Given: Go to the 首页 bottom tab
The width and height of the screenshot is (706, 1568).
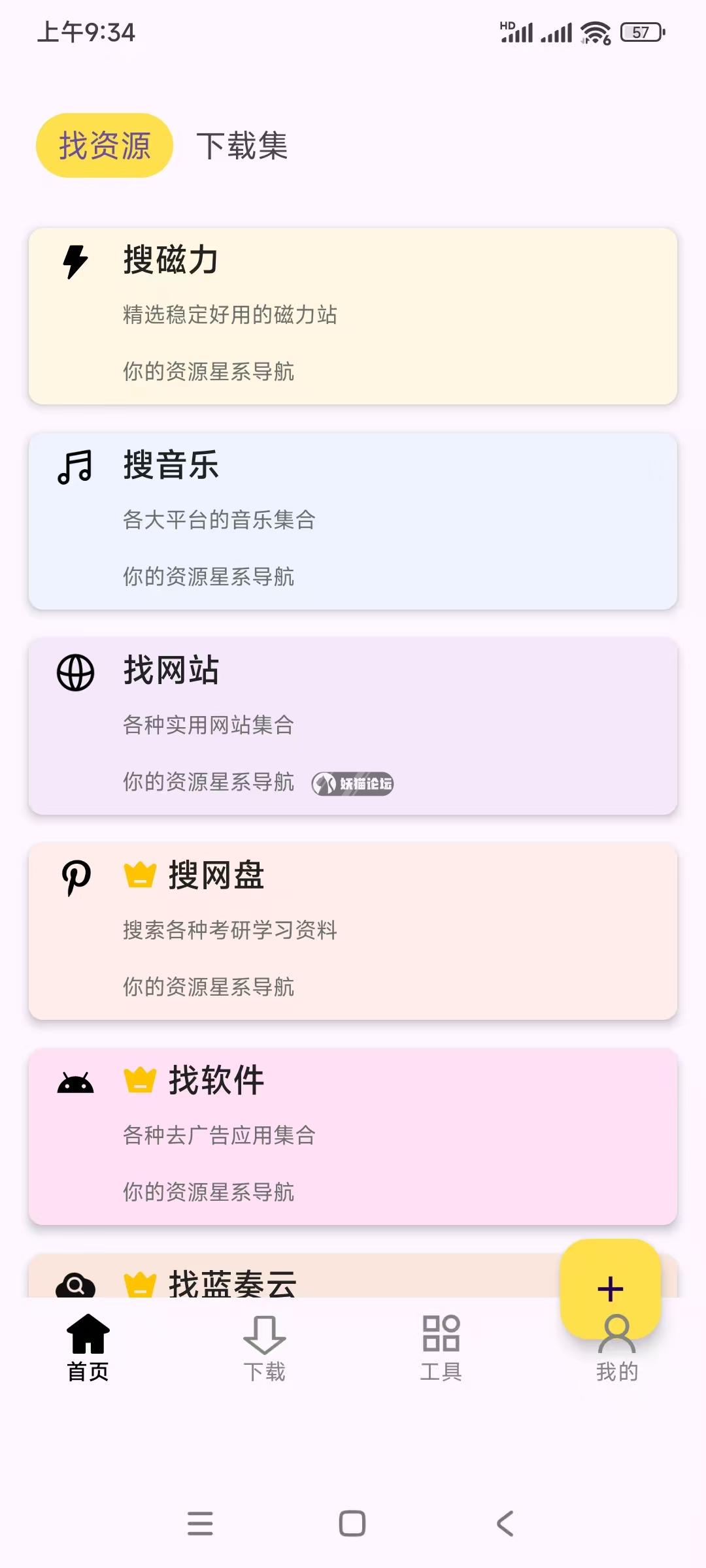Looking at the screenshot, I should (88, 1349).
